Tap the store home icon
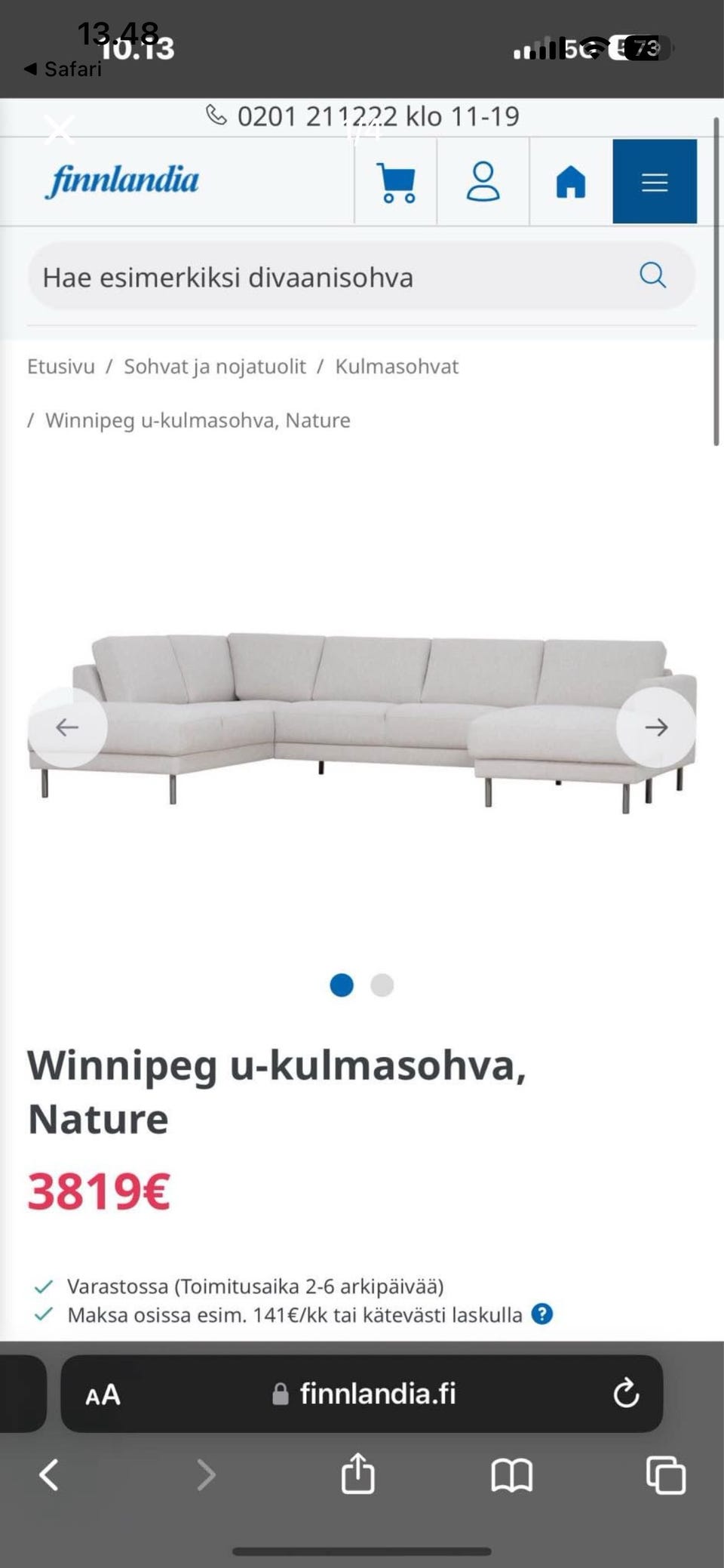The height and width of the screenshot is (1568, 724). pos(571,183)
